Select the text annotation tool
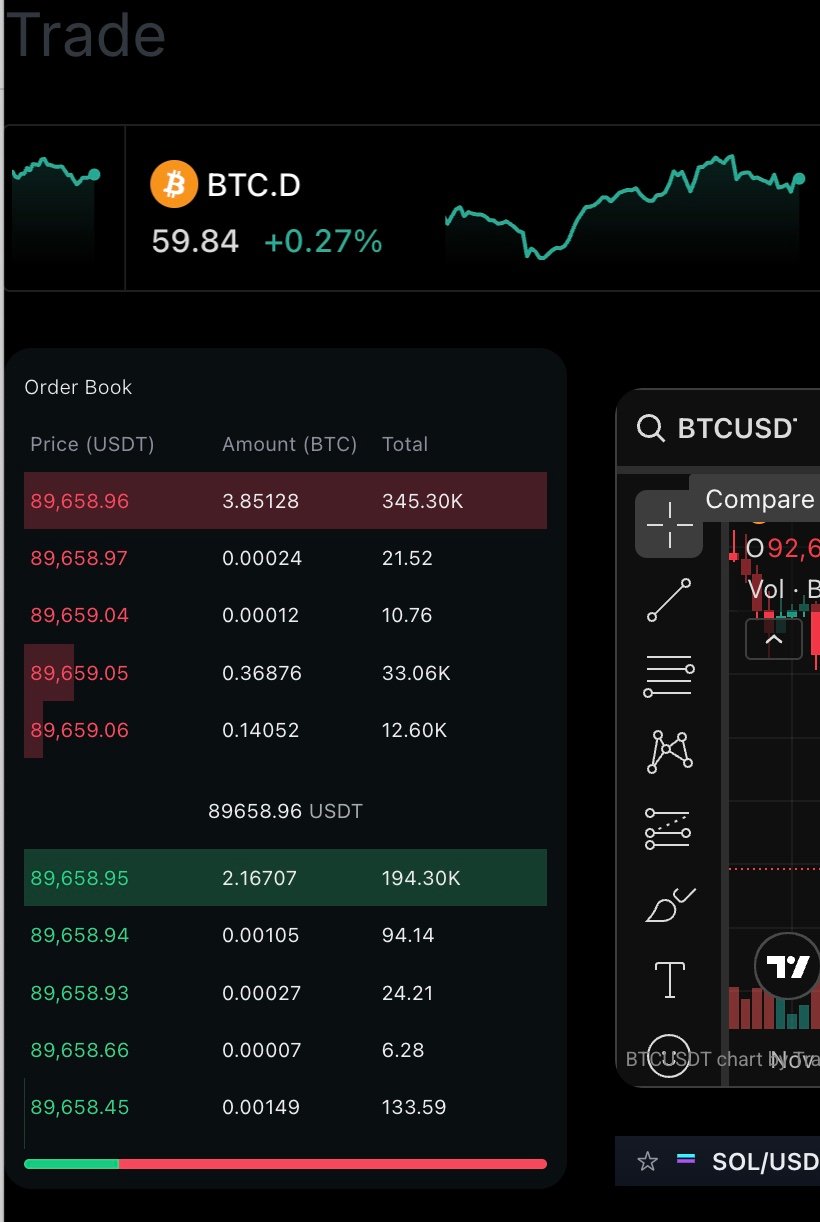 click(669, 980)
